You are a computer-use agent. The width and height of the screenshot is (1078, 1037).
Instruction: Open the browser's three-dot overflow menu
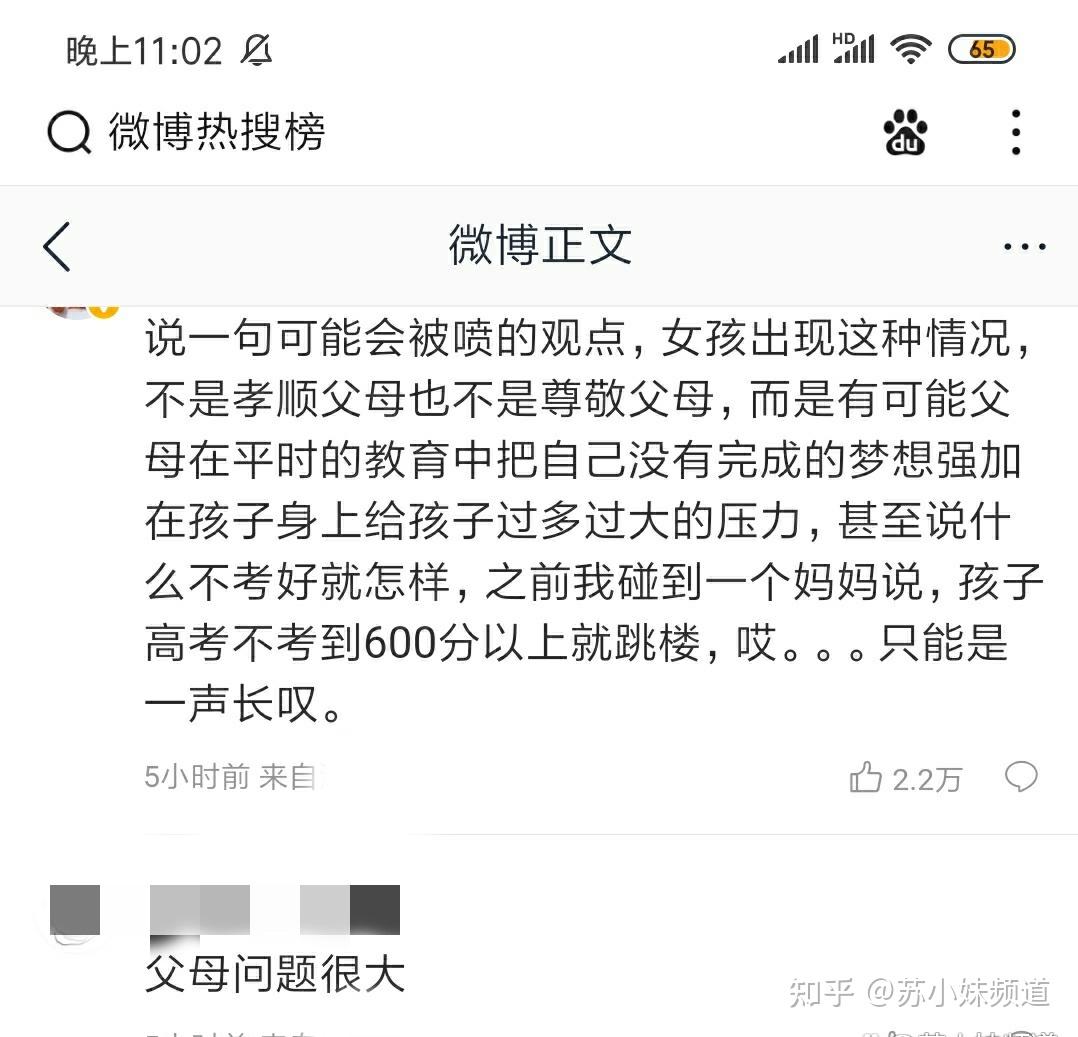(x=1015, y=132)
